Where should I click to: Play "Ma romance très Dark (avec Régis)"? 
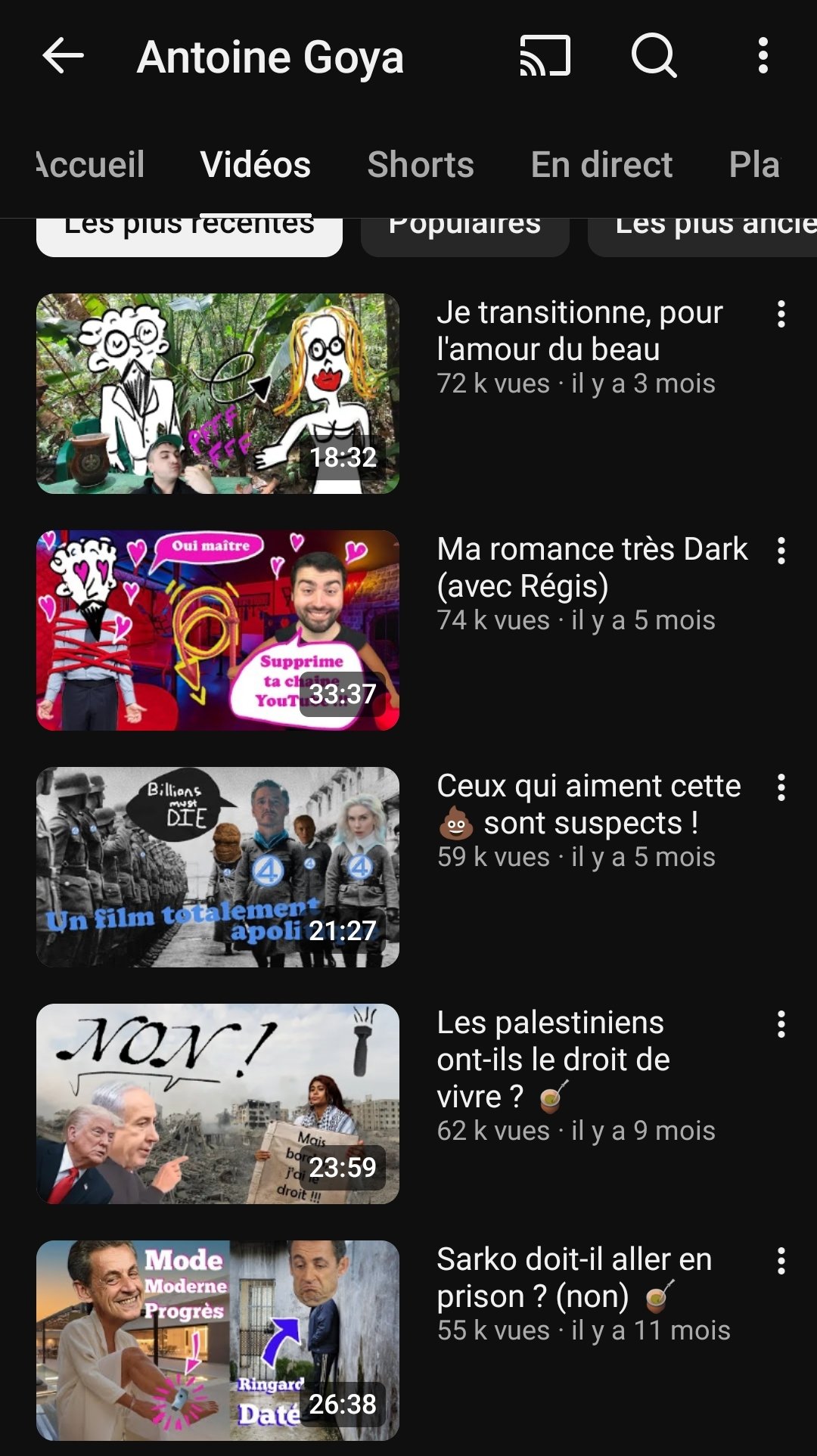218,630
